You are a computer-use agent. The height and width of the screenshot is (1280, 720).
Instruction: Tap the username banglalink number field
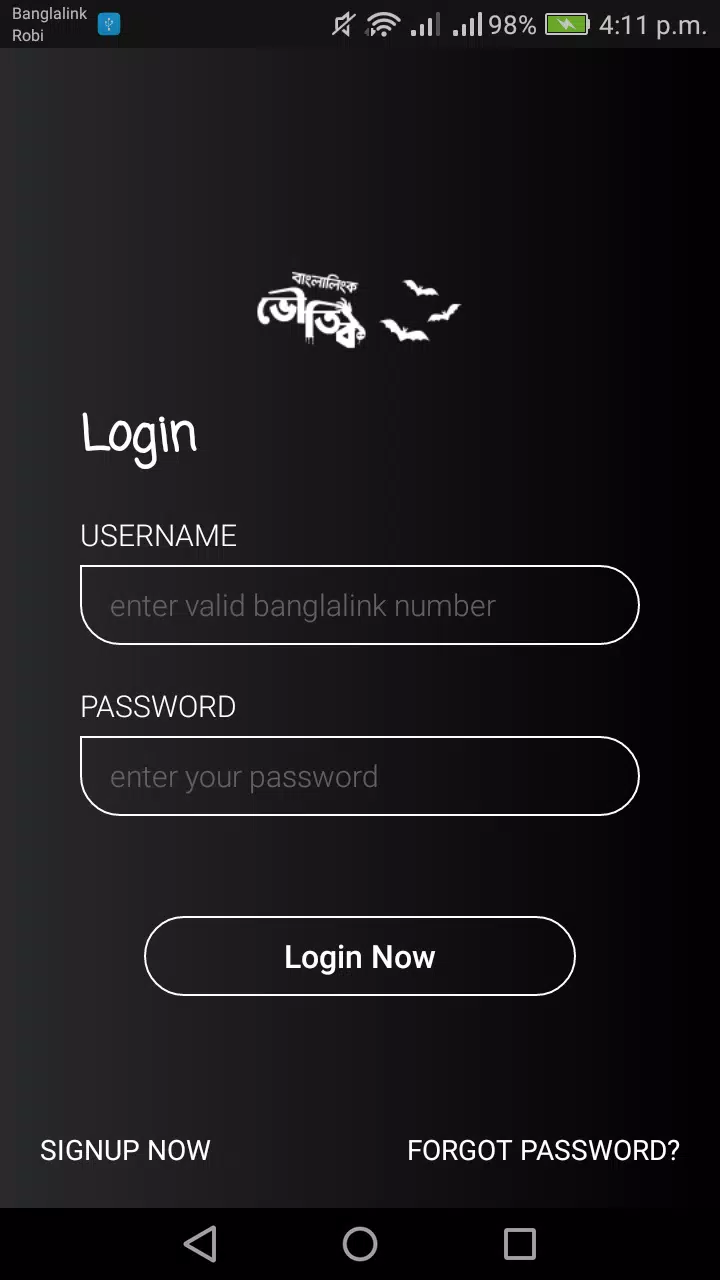pyautogui.click(x=359, y=605)
